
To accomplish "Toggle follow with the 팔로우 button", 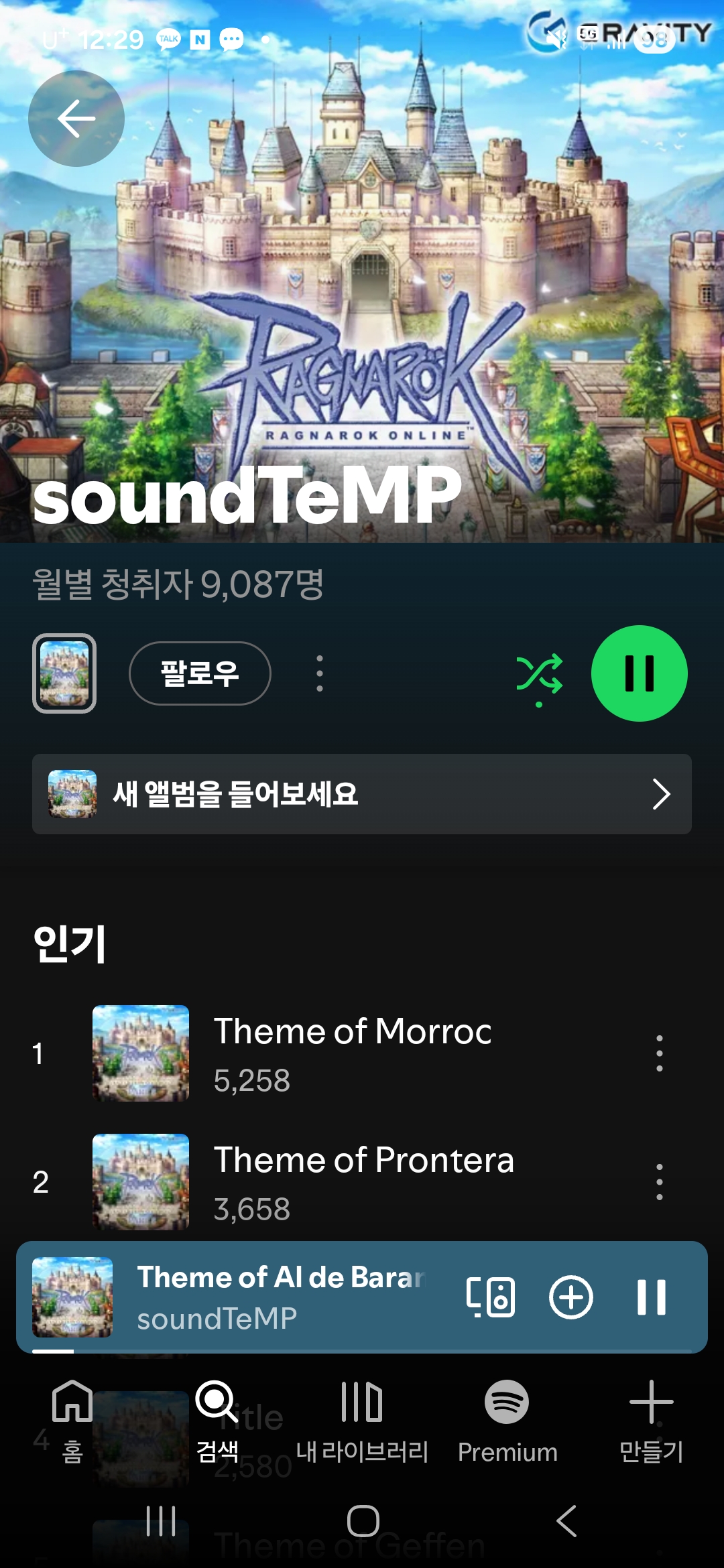I will 200,674.
